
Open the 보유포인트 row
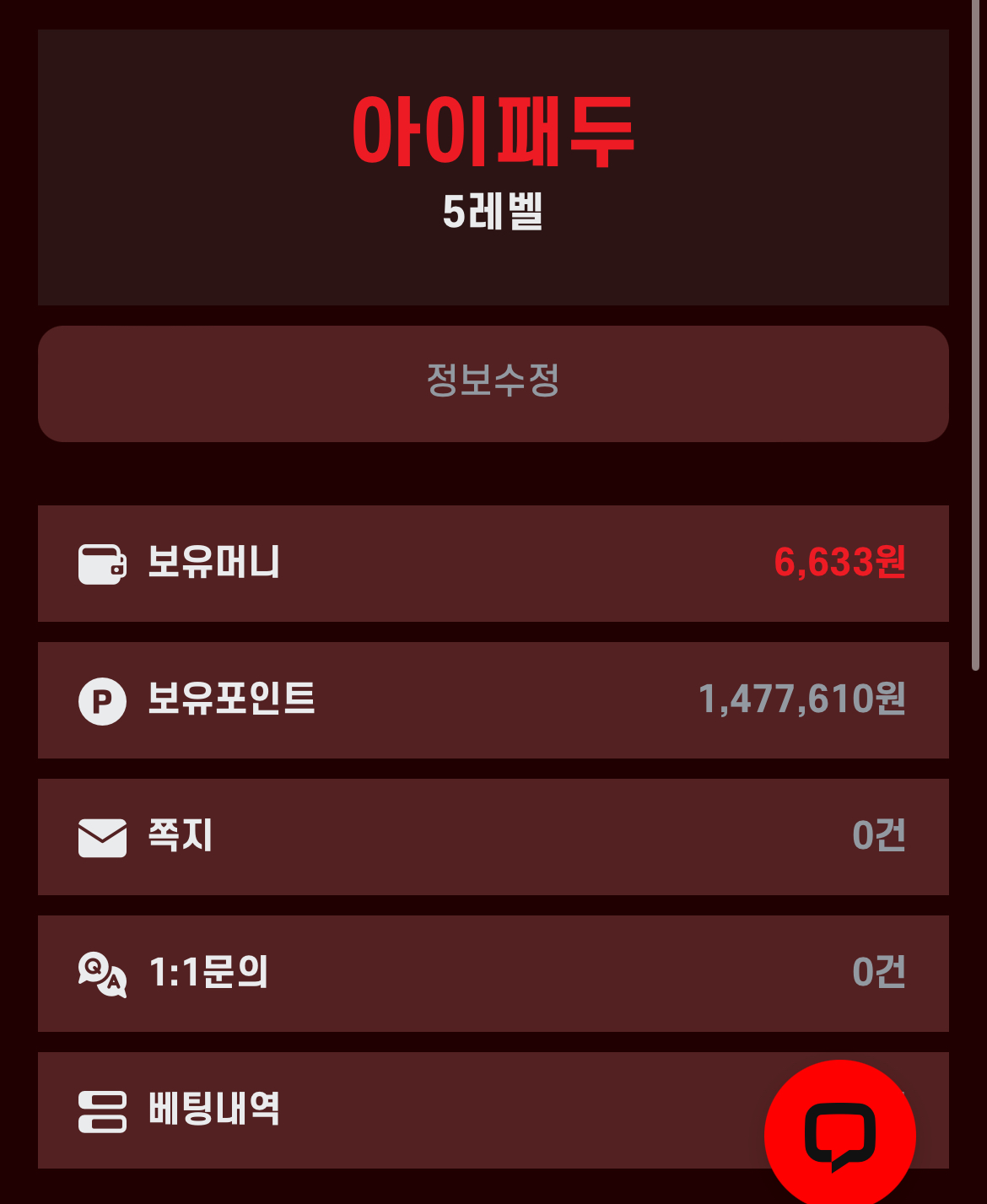pyautogui.click(x=493, y=700)
